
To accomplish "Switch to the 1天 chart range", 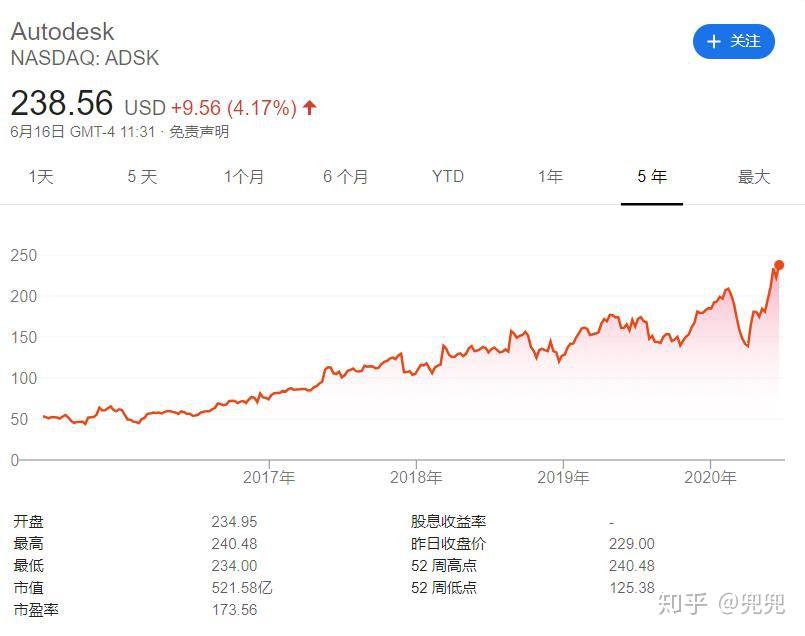I will 40,177.
